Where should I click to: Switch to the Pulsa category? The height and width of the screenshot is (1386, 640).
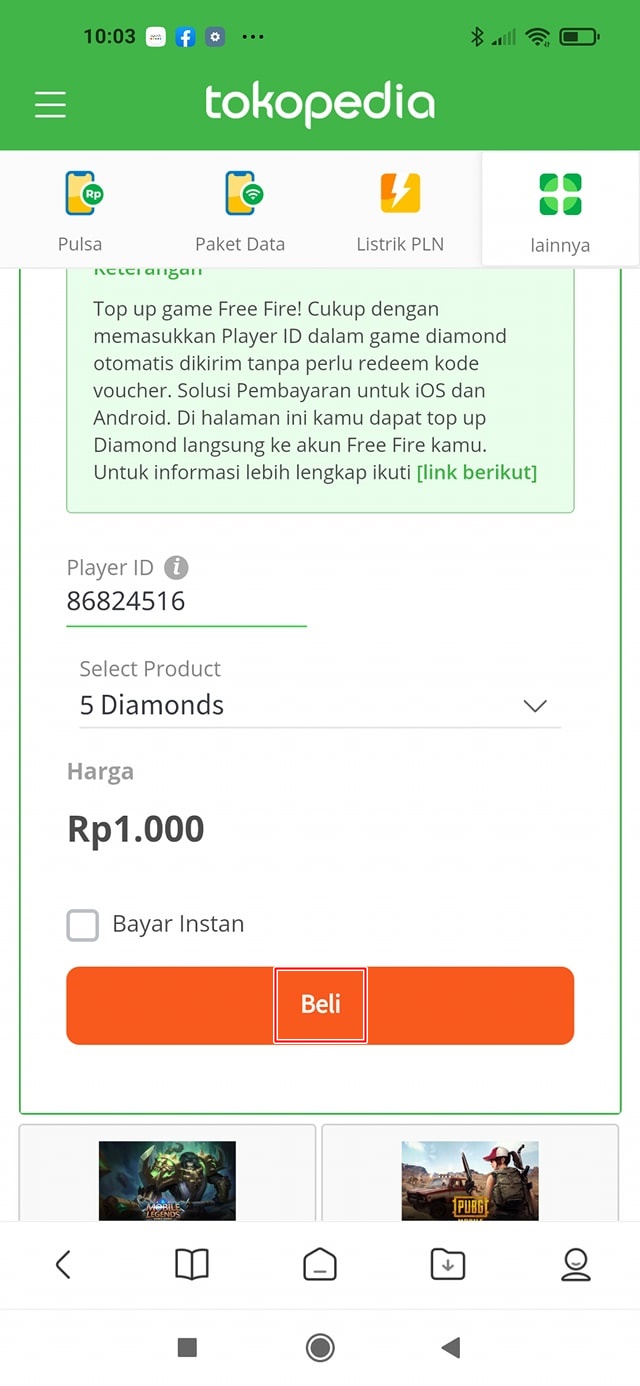[80, 211]
